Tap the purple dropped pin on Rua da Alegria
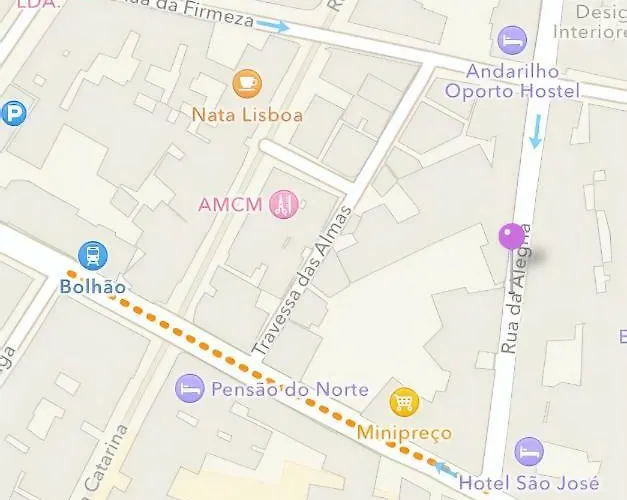The height and width of the screenshot is (500, 627). 513,237
